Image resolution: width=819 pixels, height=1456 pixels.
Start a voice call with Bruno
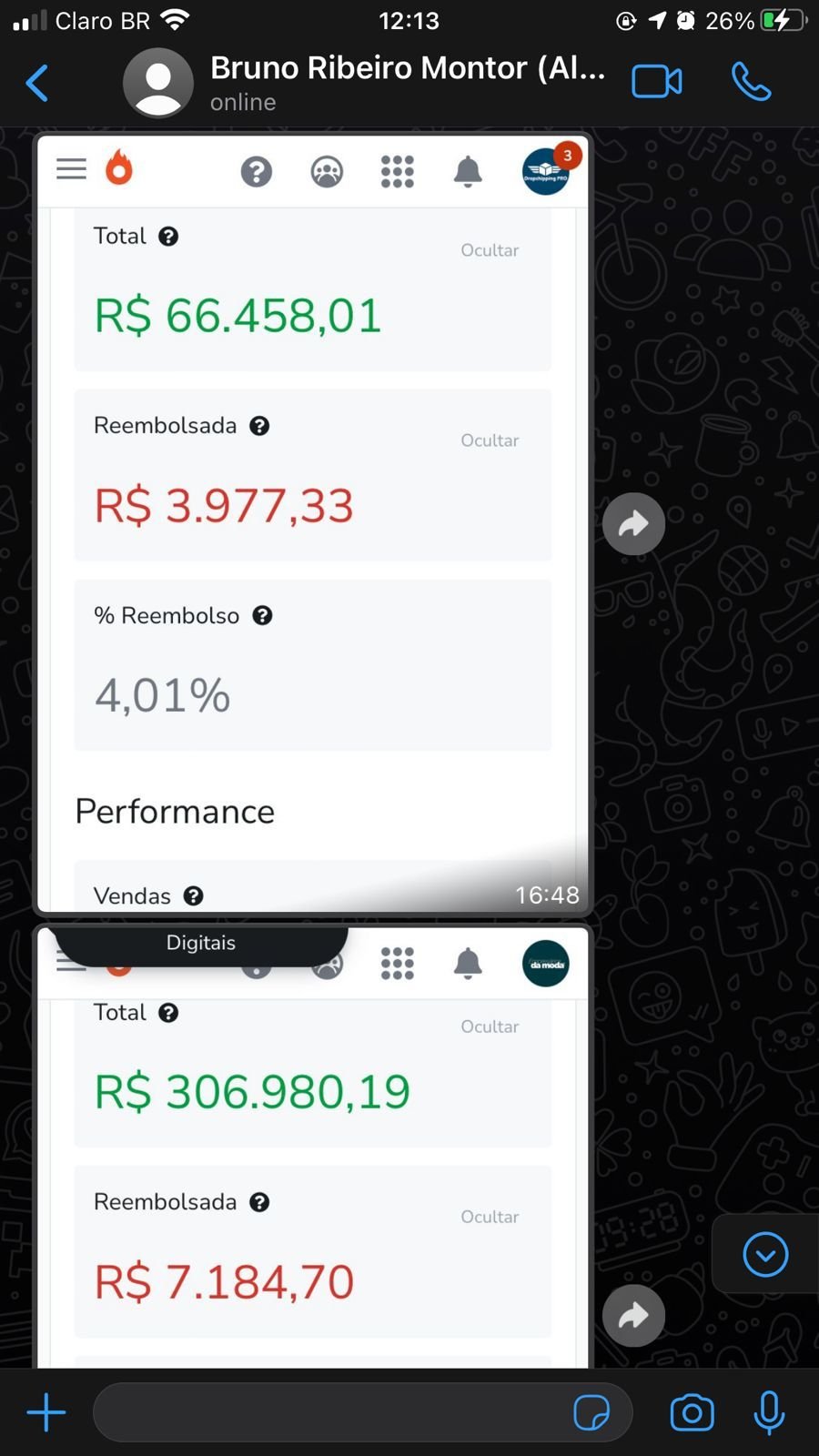(x=751, y=82)
